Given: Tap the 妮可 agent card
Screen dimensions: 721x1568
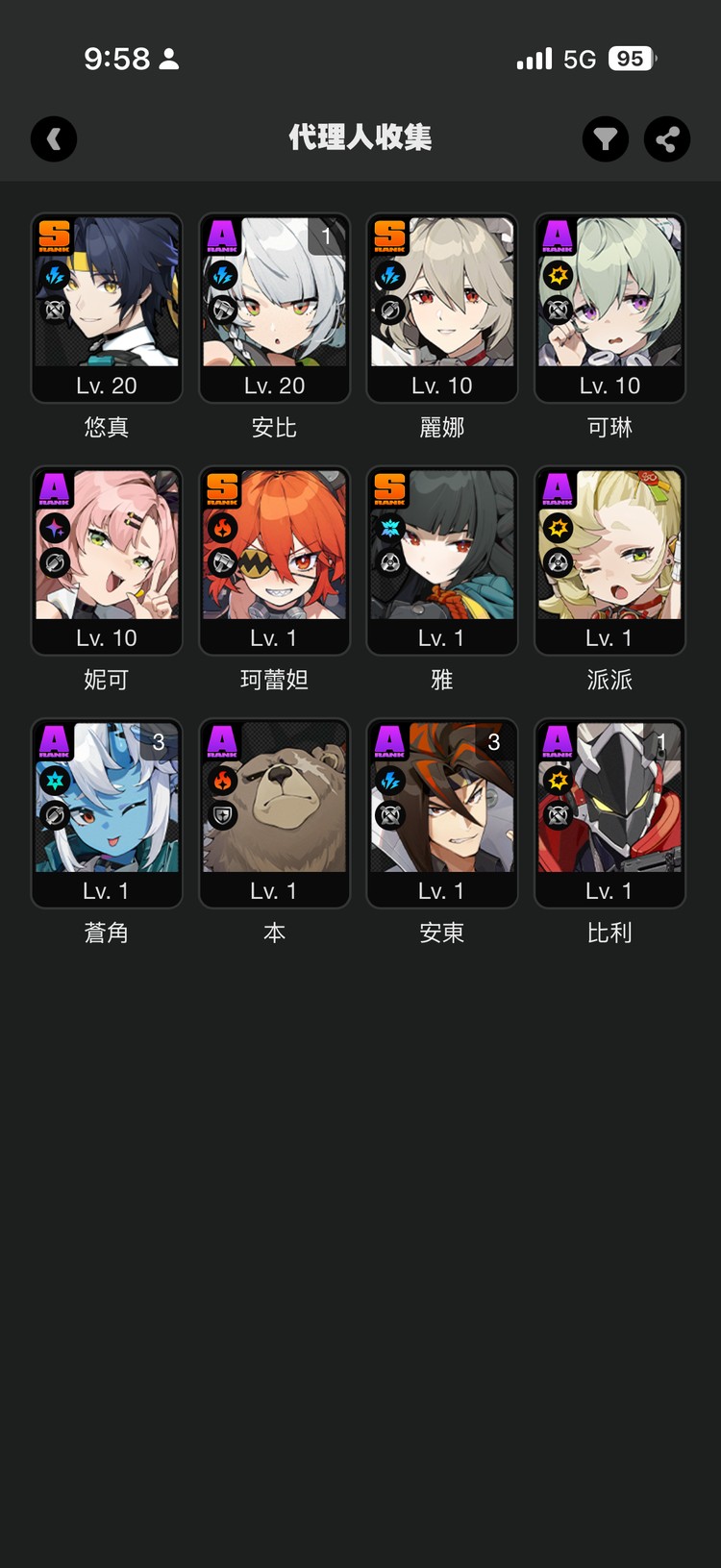Looking at the screenshot, I should coord(107,560).
